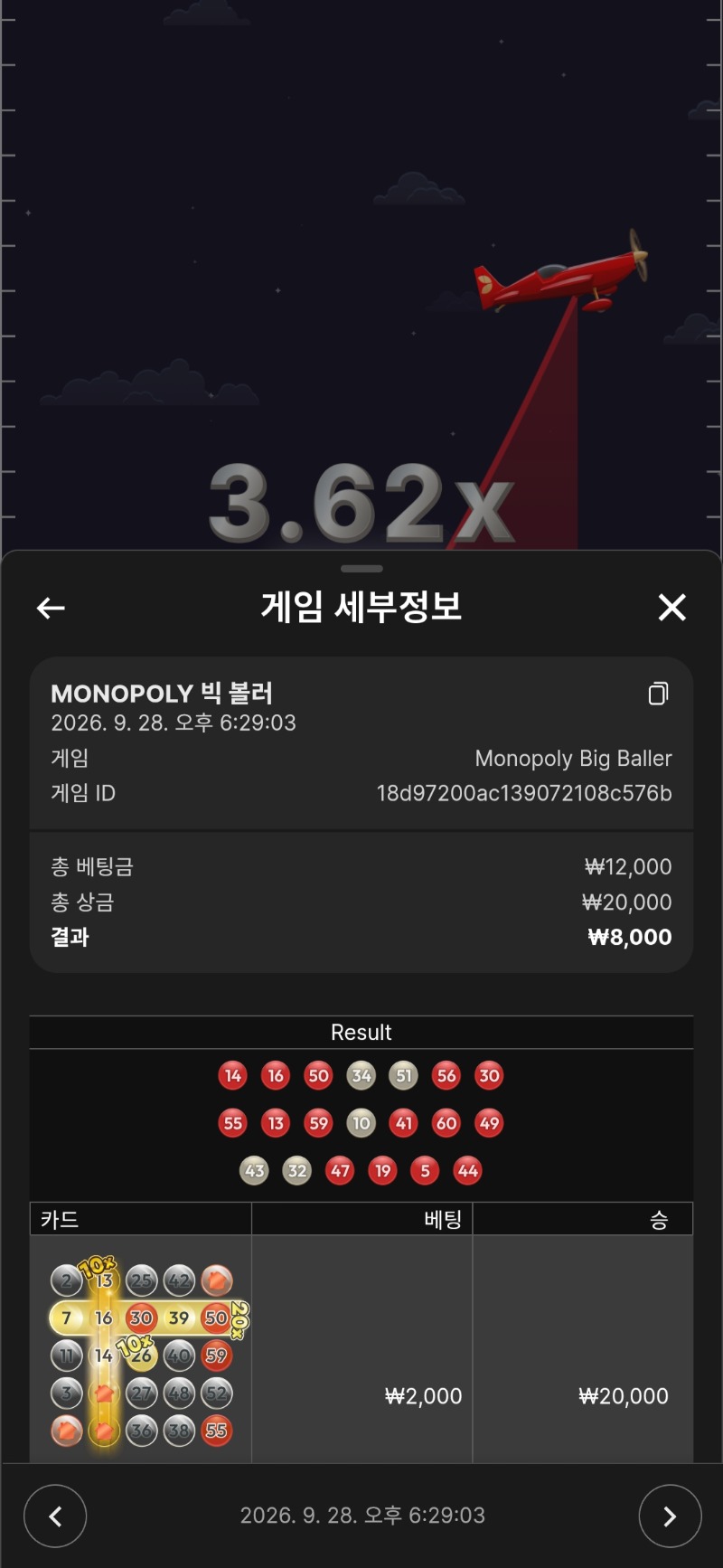
Task: Go to the next game record
Action: coord(670,1516)
